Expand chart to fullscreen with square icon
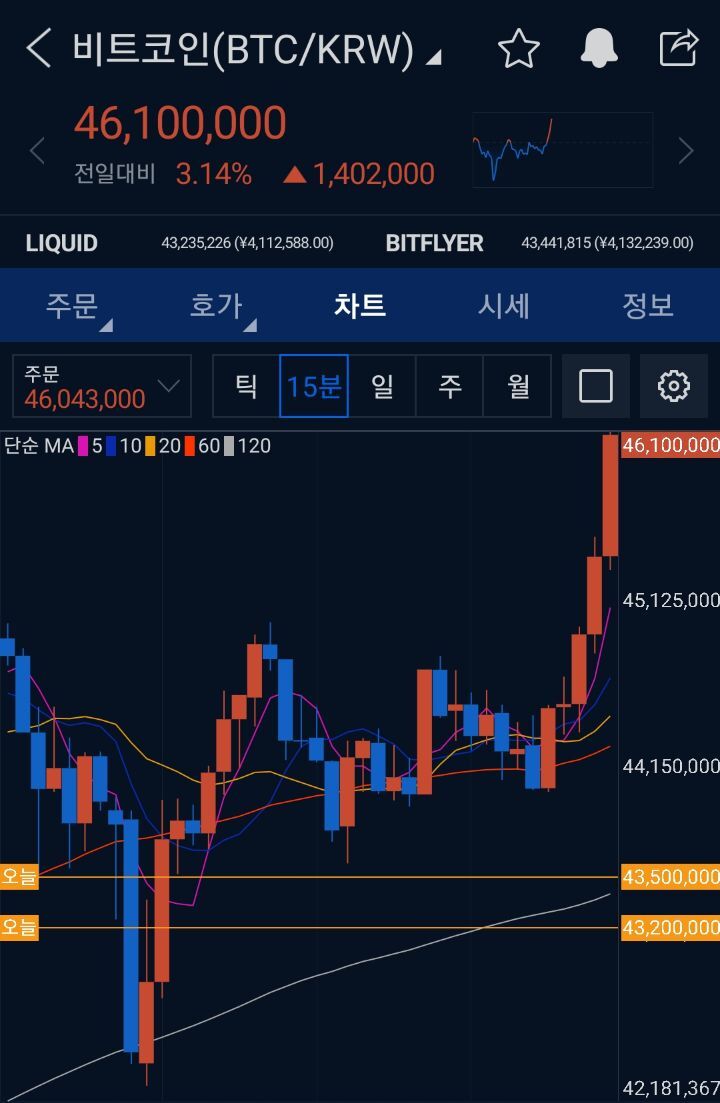 (x=596, y=386)
